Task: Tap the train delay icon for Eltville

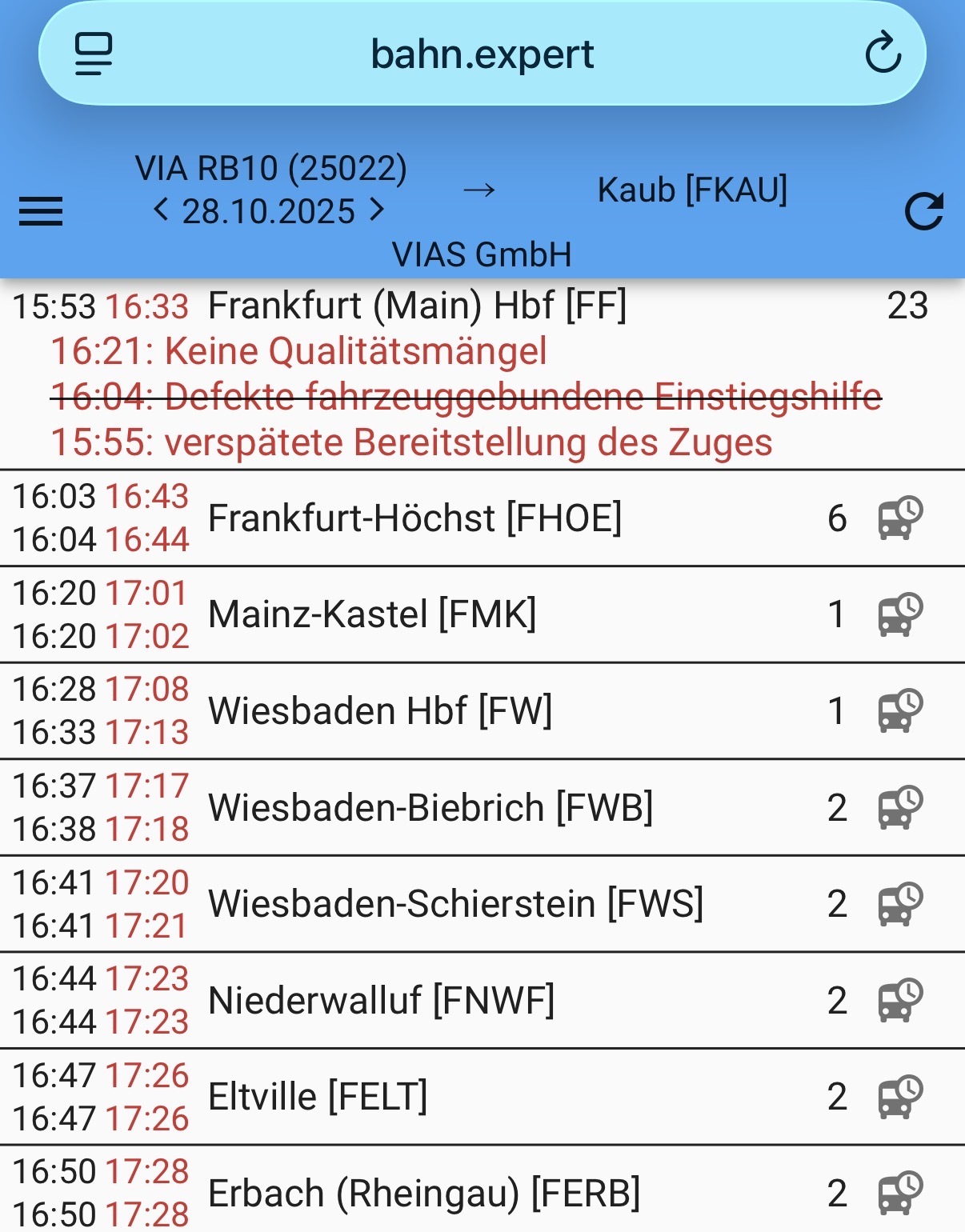Action: (x=900, y=1097)
